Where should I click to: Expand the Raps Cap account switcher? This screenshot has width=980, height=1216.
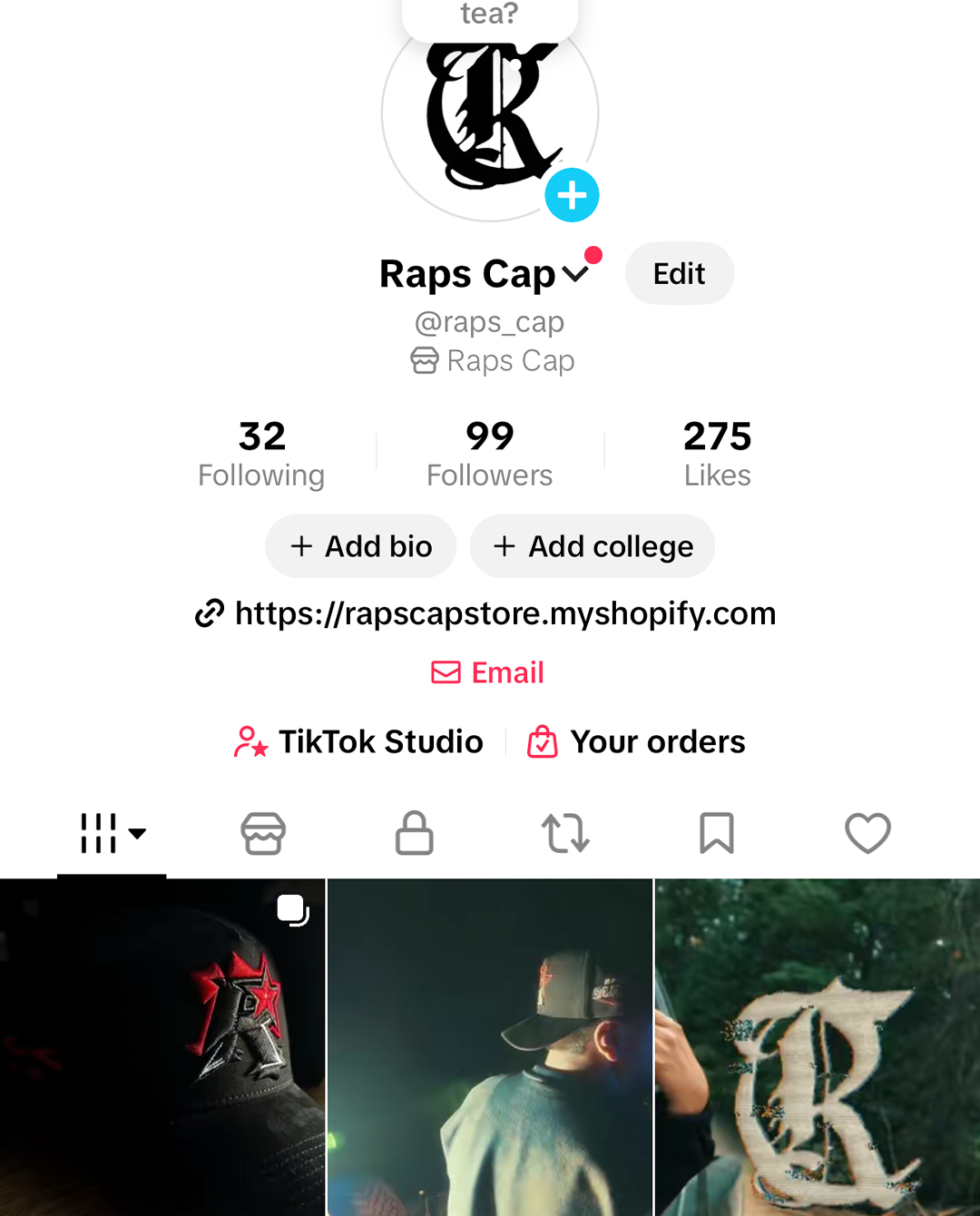575,273
